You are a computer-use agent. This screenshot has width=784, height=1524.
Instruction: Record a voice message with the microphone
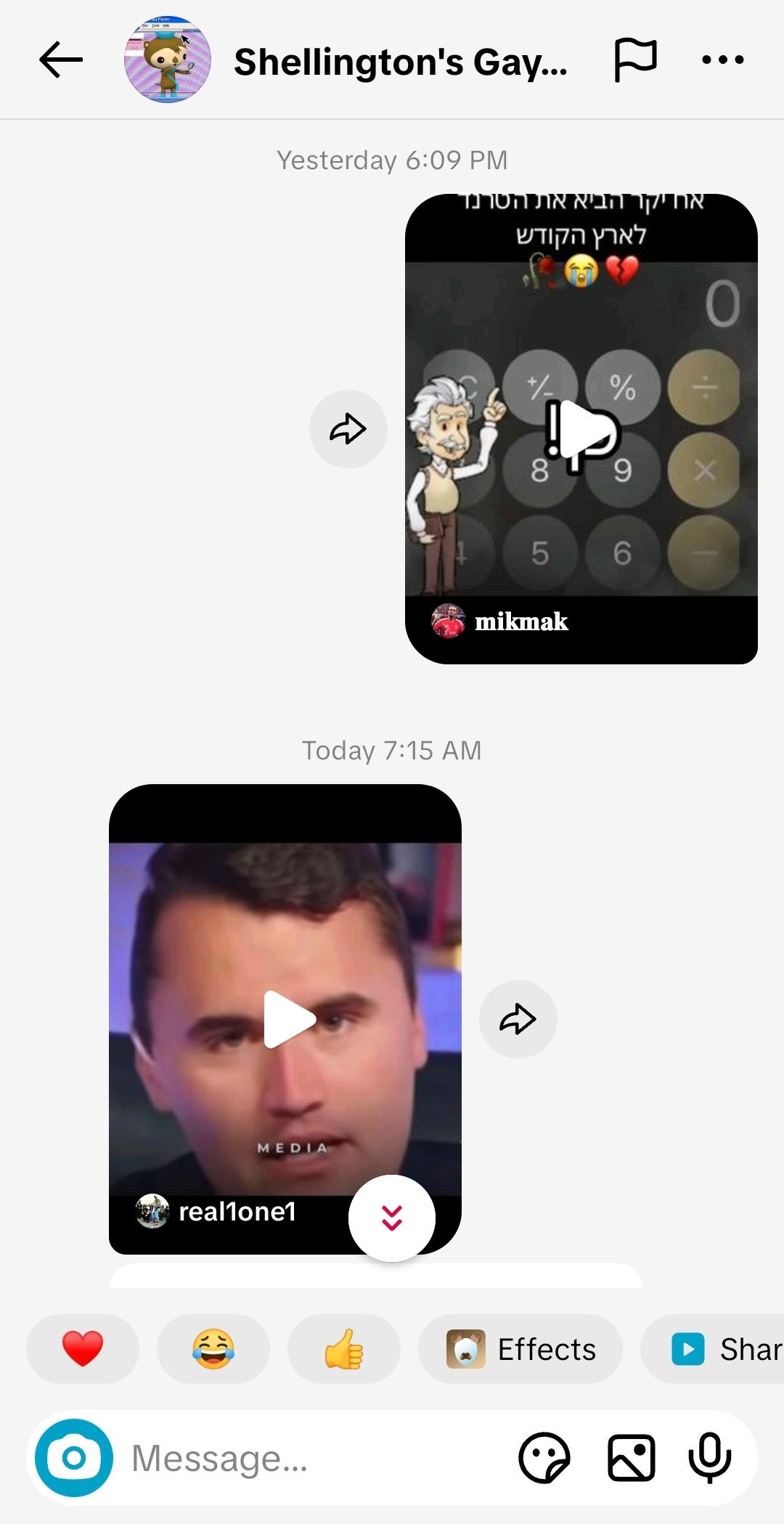point(709,1458)
